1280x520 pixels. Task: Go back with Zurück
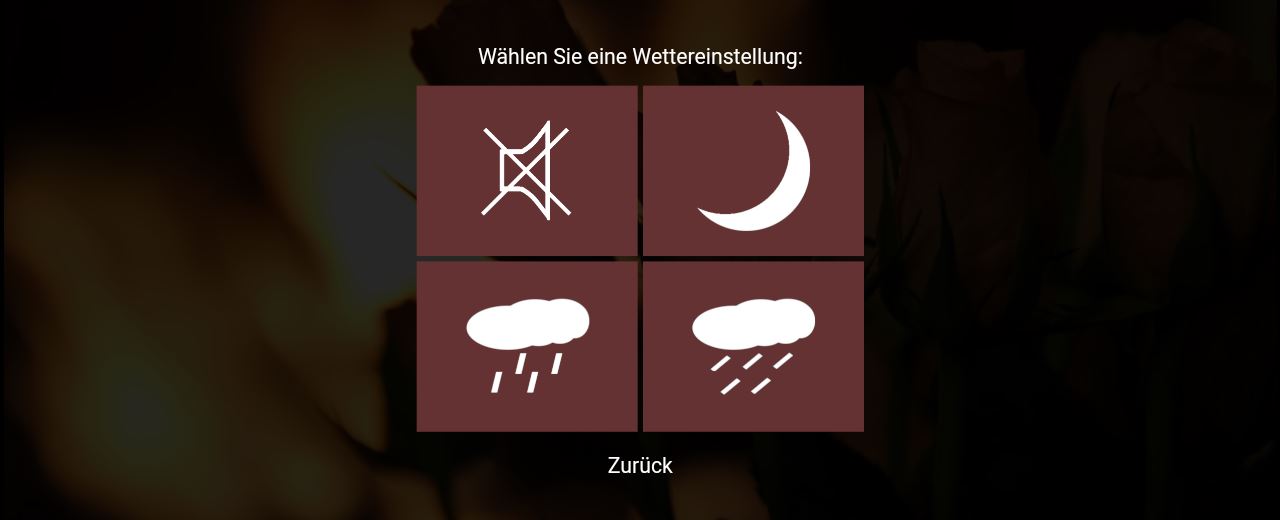pyautogui.click(x=640, y=465)
